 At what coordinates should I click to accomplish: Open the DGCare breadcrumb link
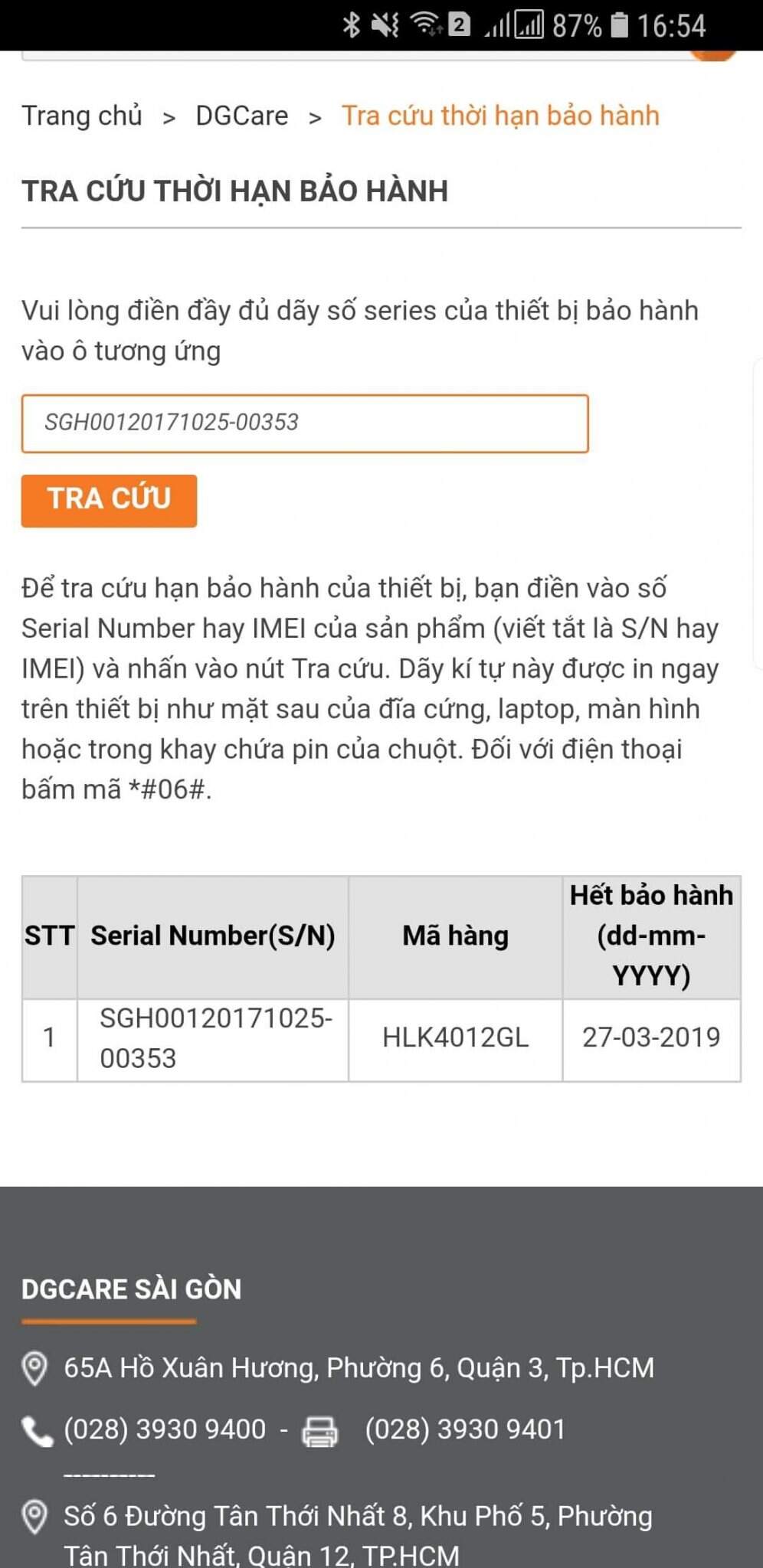coord(242,116)
